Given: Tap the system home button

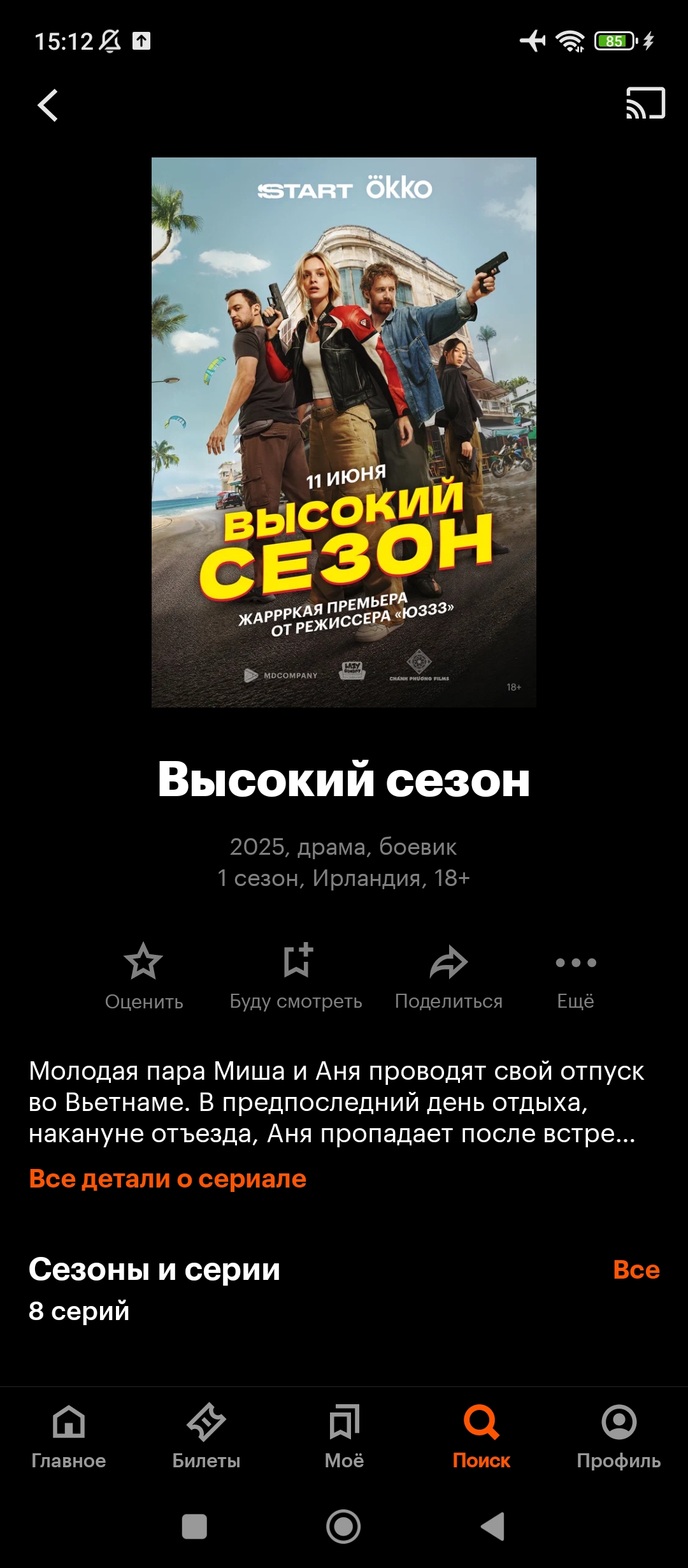Looking at the screenshot, I should pyautogui.click(x=343, y=1527).
